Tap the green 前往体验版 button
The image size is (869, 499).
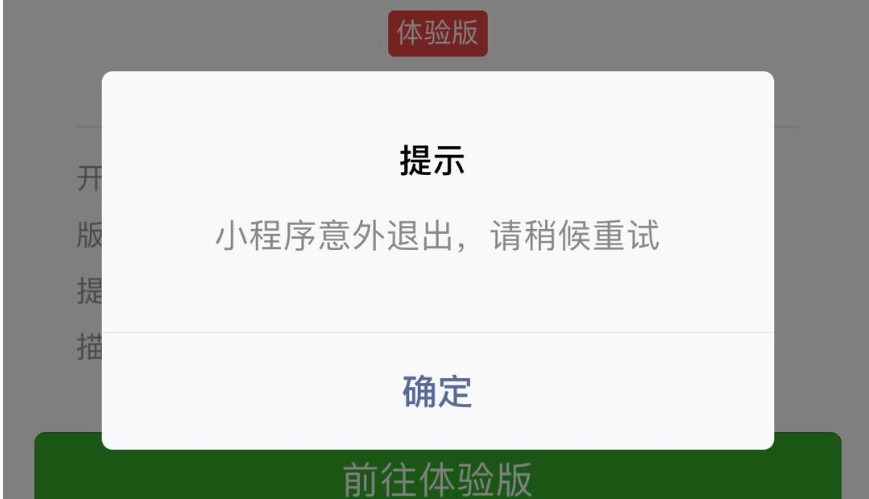[x=437, y=476]
